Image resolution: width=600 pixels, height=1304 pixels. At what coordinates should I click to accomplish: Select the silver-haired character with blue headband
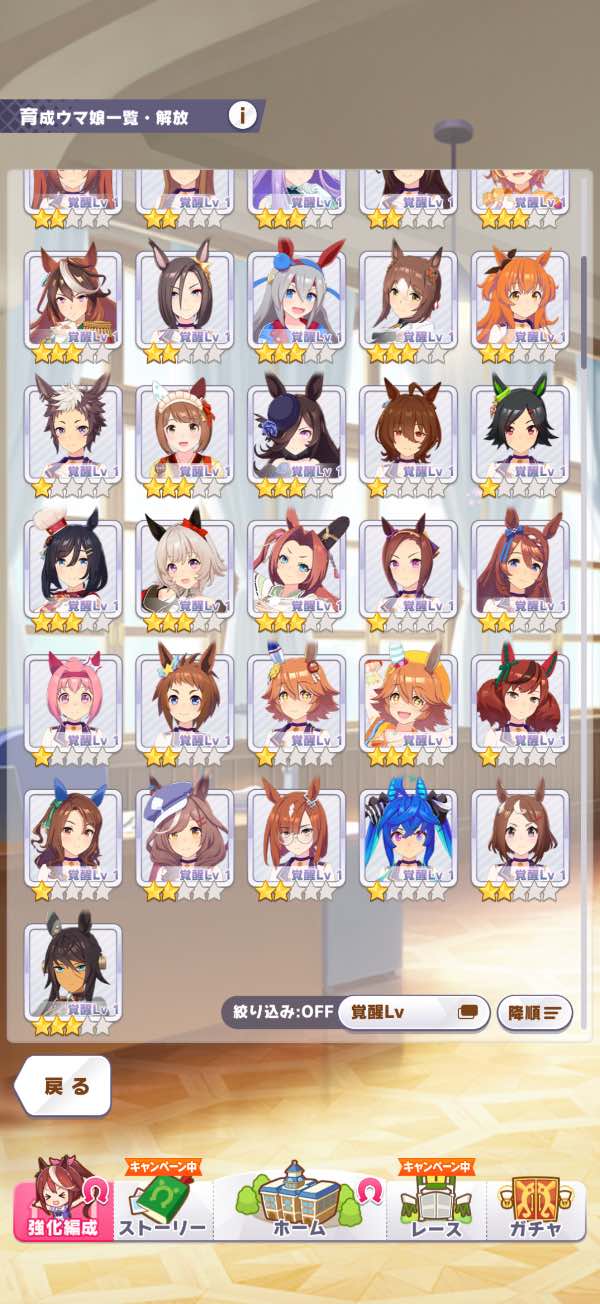[296, 300]
